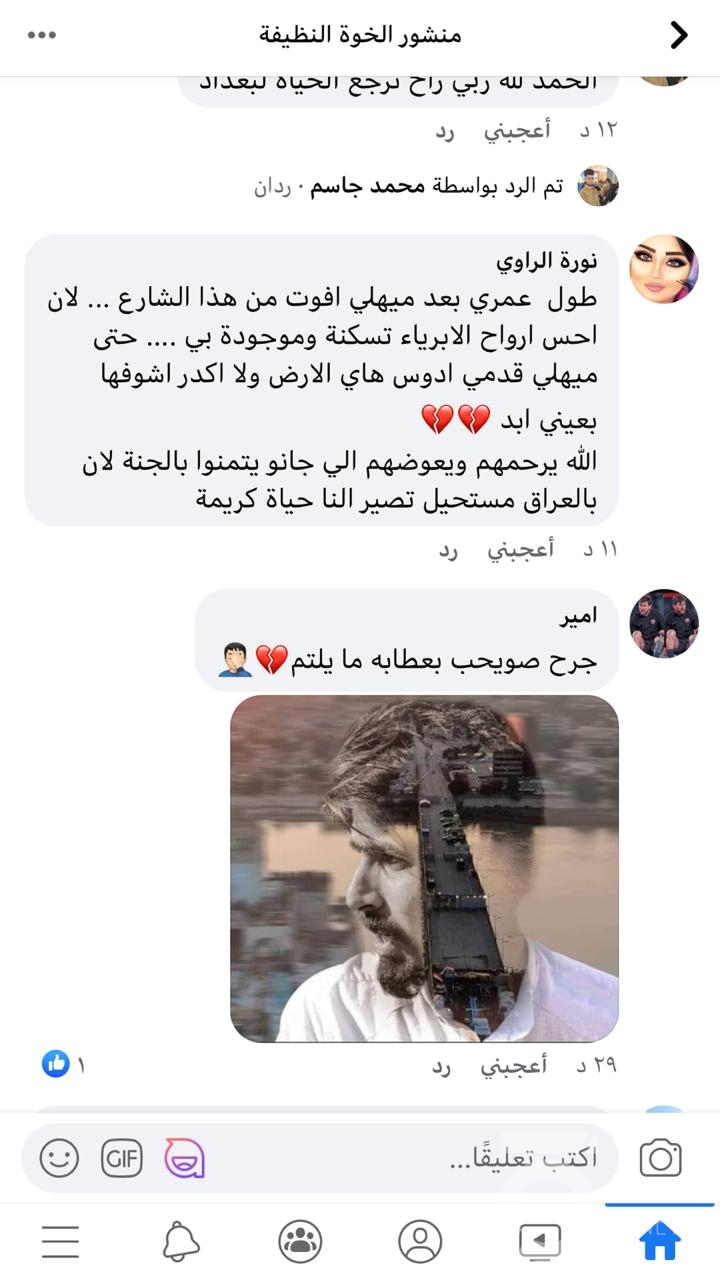Reply to نورة الراوي's comment
The image size is (720, 1280).
pos(447,550)
